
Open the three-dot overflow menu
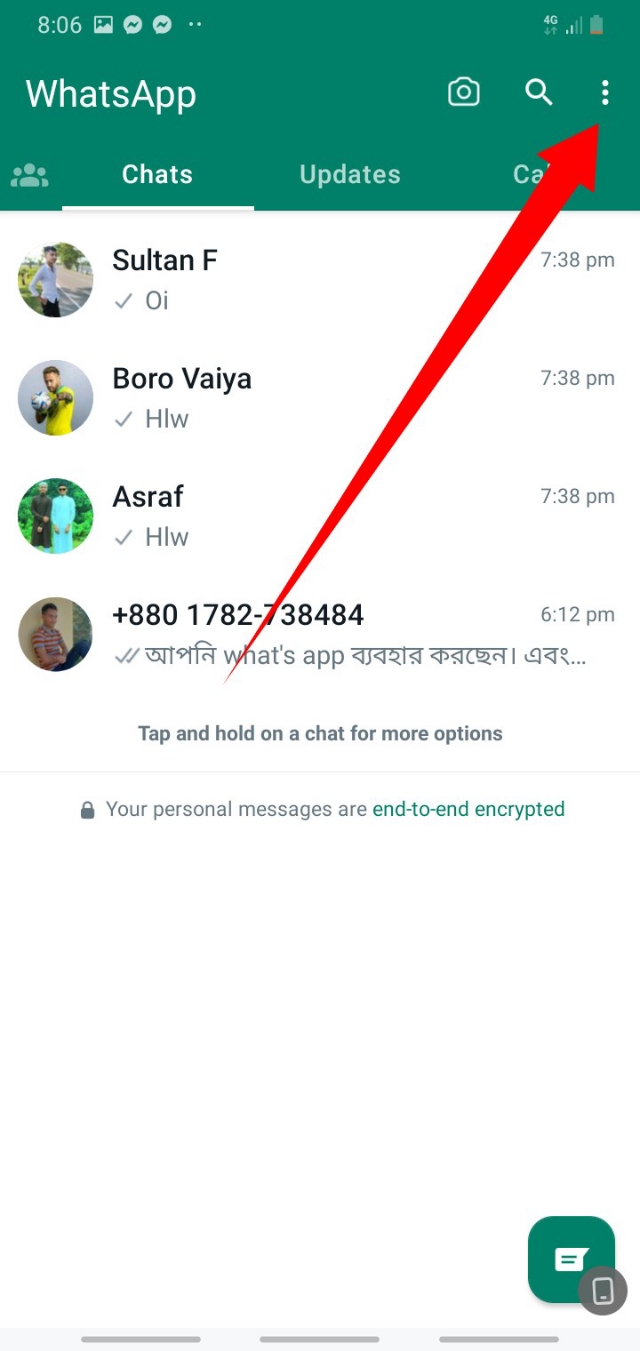pos(604,93)
